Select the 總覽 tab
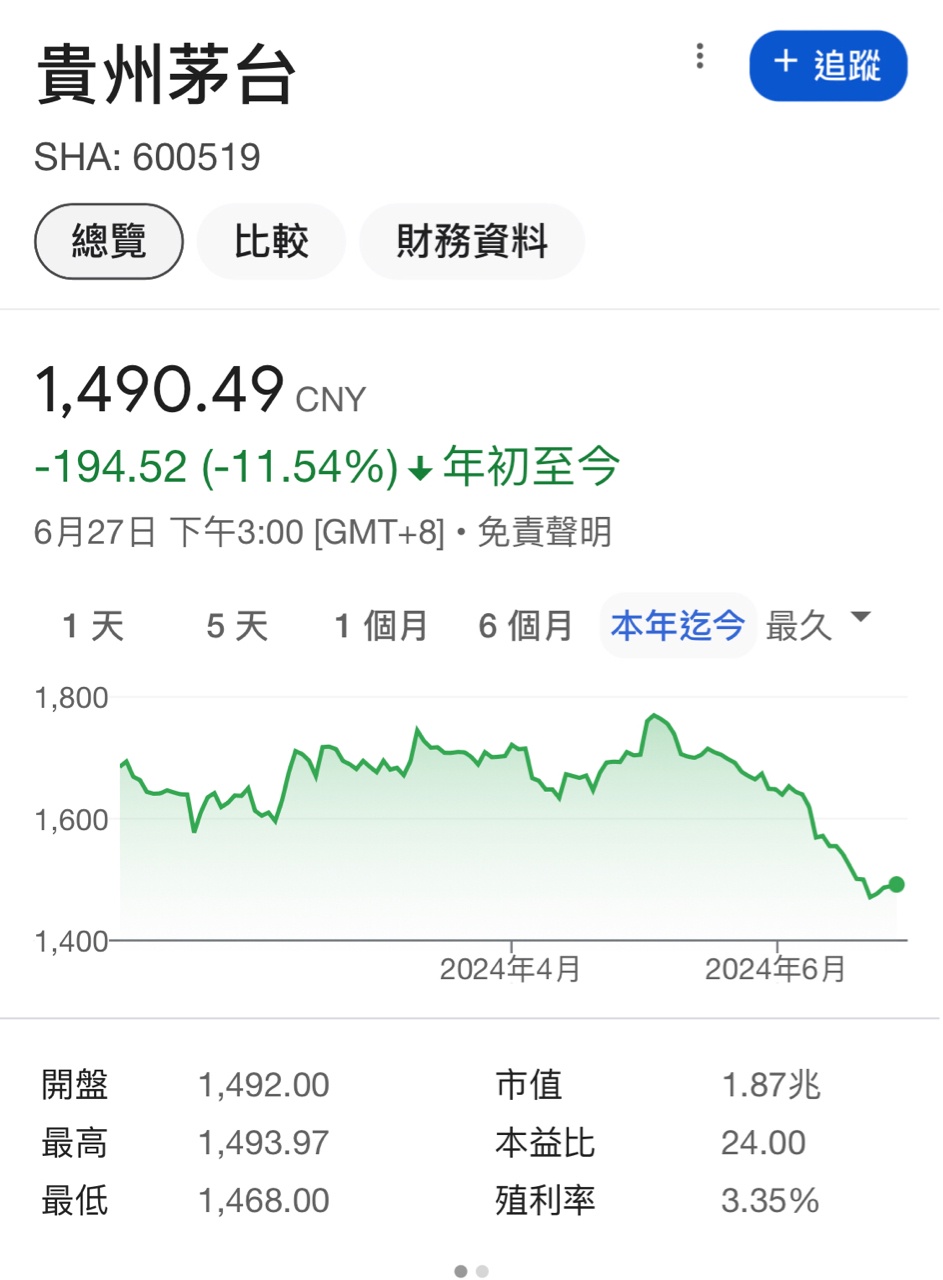 pos(109,241)
